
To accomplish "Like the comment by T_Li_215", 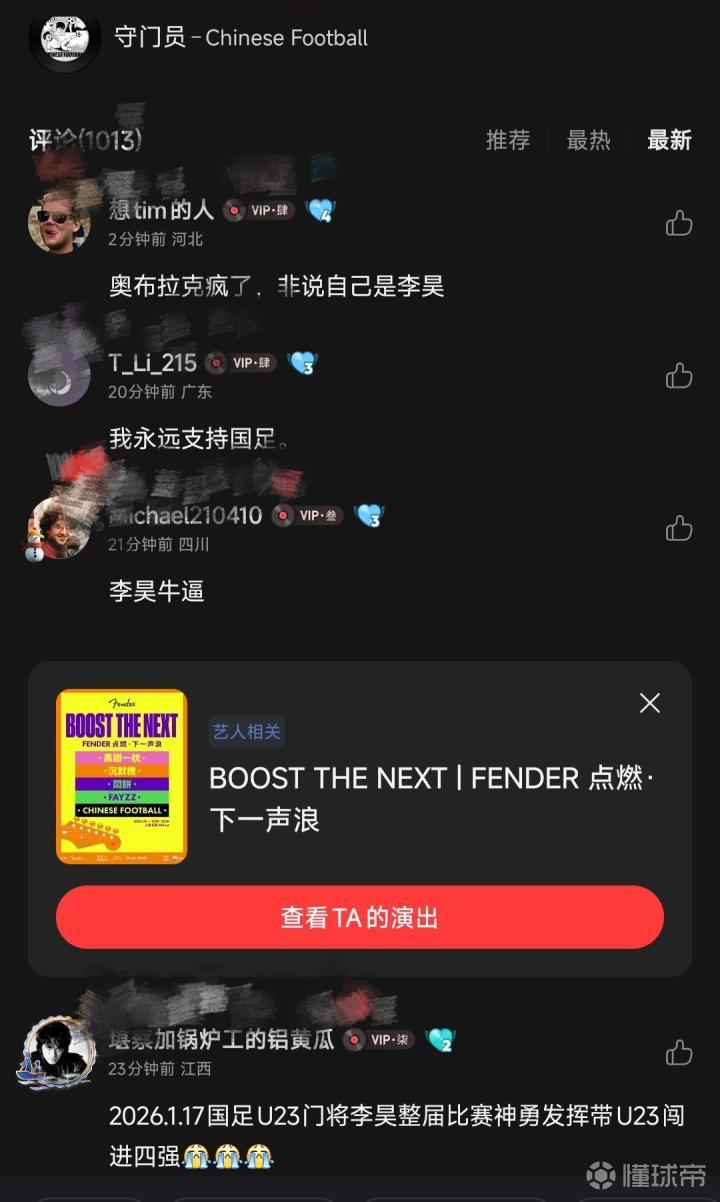I will (679, 376).
